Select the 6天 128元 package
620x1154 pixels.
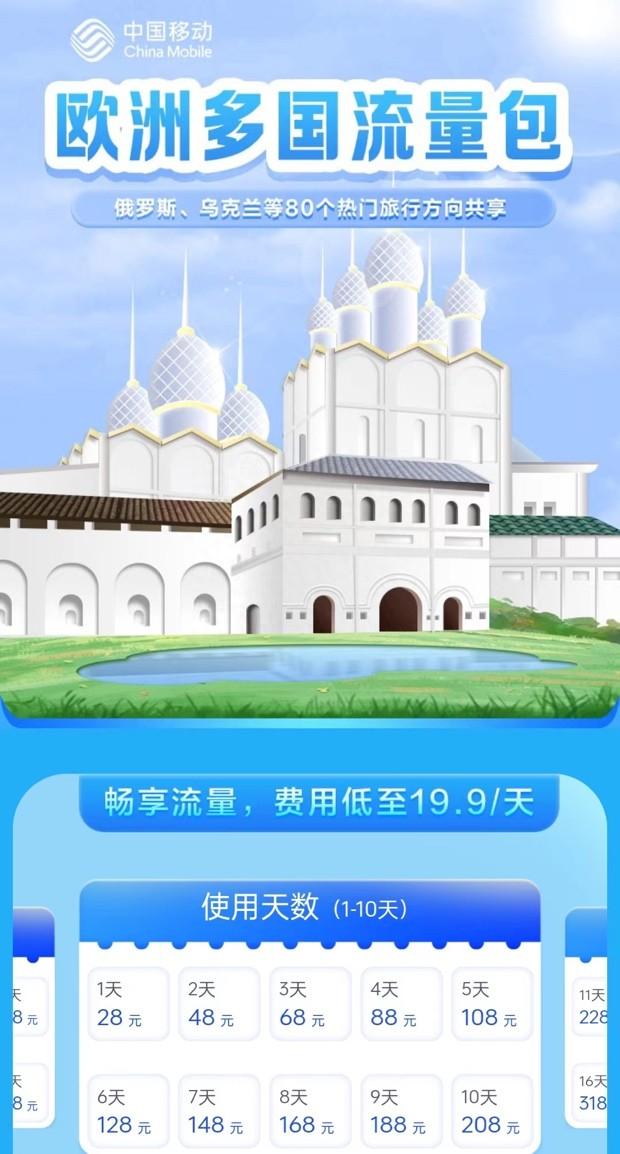128,1111
